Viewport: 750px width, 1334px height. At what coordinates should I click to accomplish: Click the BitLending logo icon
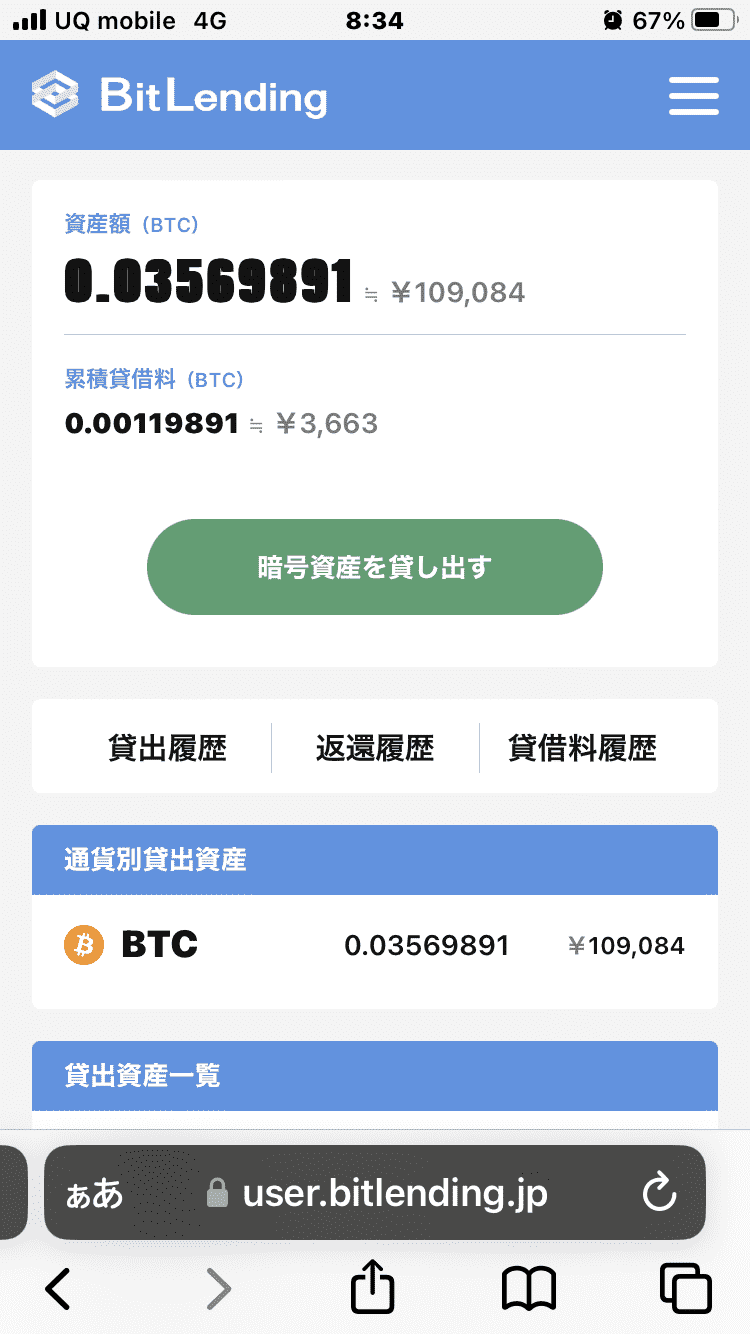[57, 95]
